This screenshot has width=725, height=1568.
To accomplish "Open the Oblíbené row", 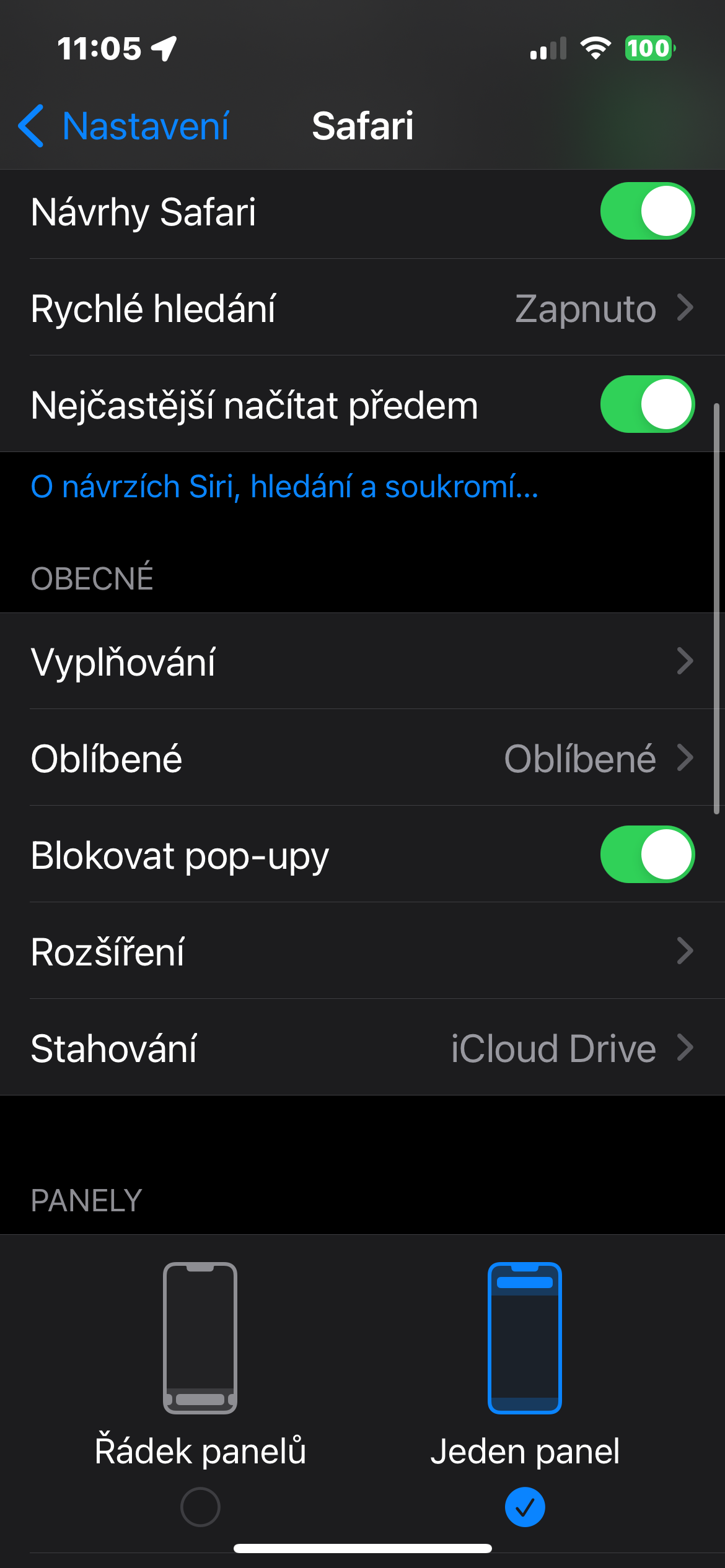I will coord(362,758).
